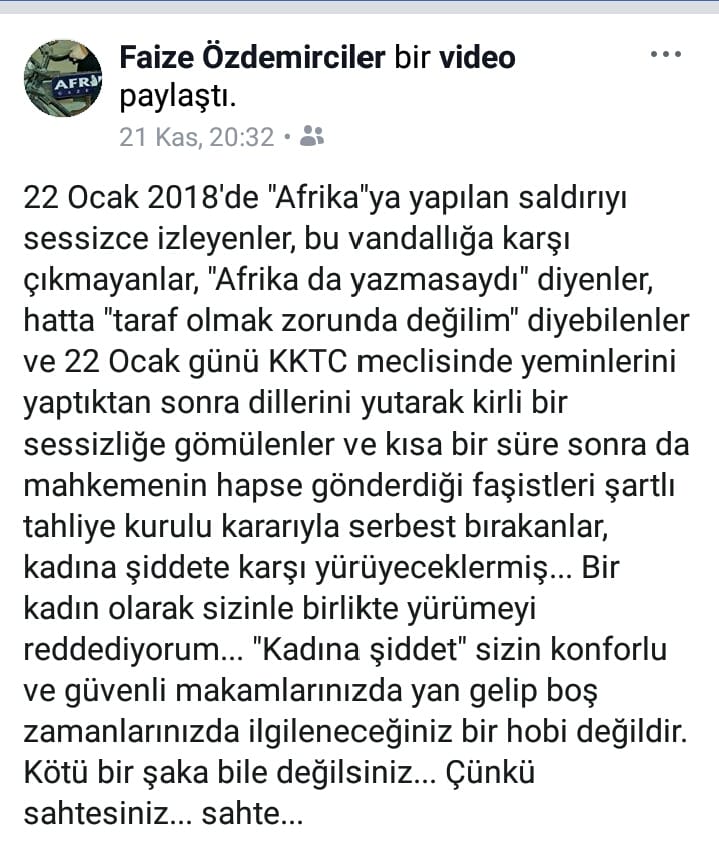
Task: Open the shared video link
Action: [x=477, y=58]
